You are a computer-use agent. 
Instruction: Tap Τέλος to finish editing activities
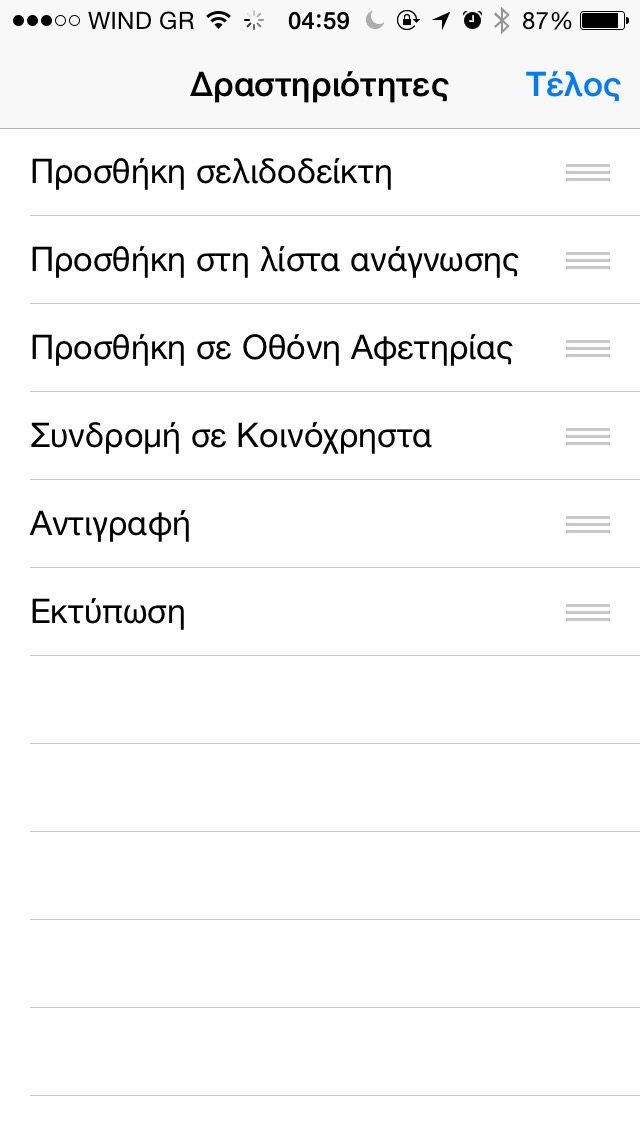pyautogui.click(x=573, y=85)
